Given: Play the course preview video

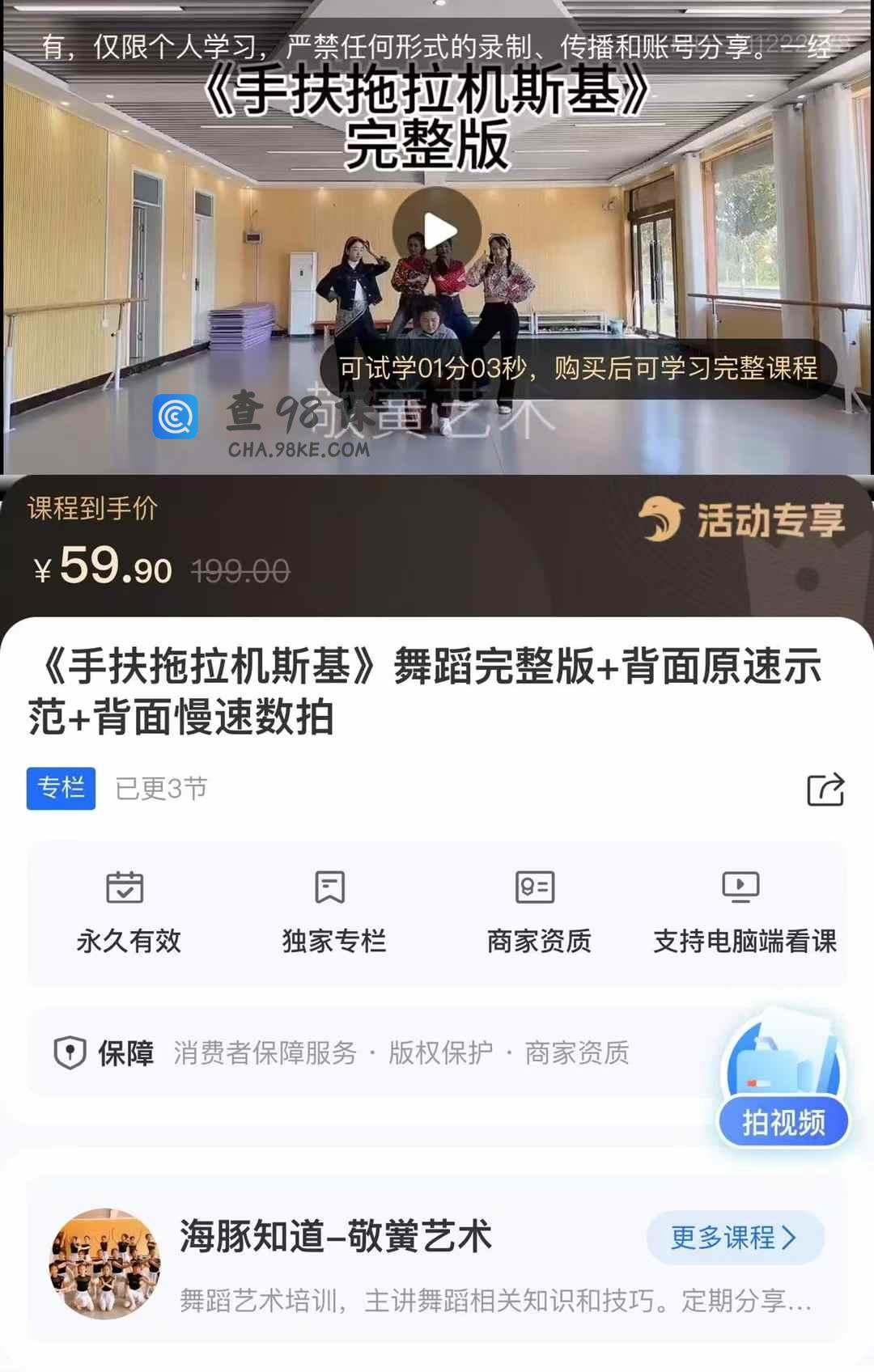Looking at the screenshot, I should [x=437, y=231].
